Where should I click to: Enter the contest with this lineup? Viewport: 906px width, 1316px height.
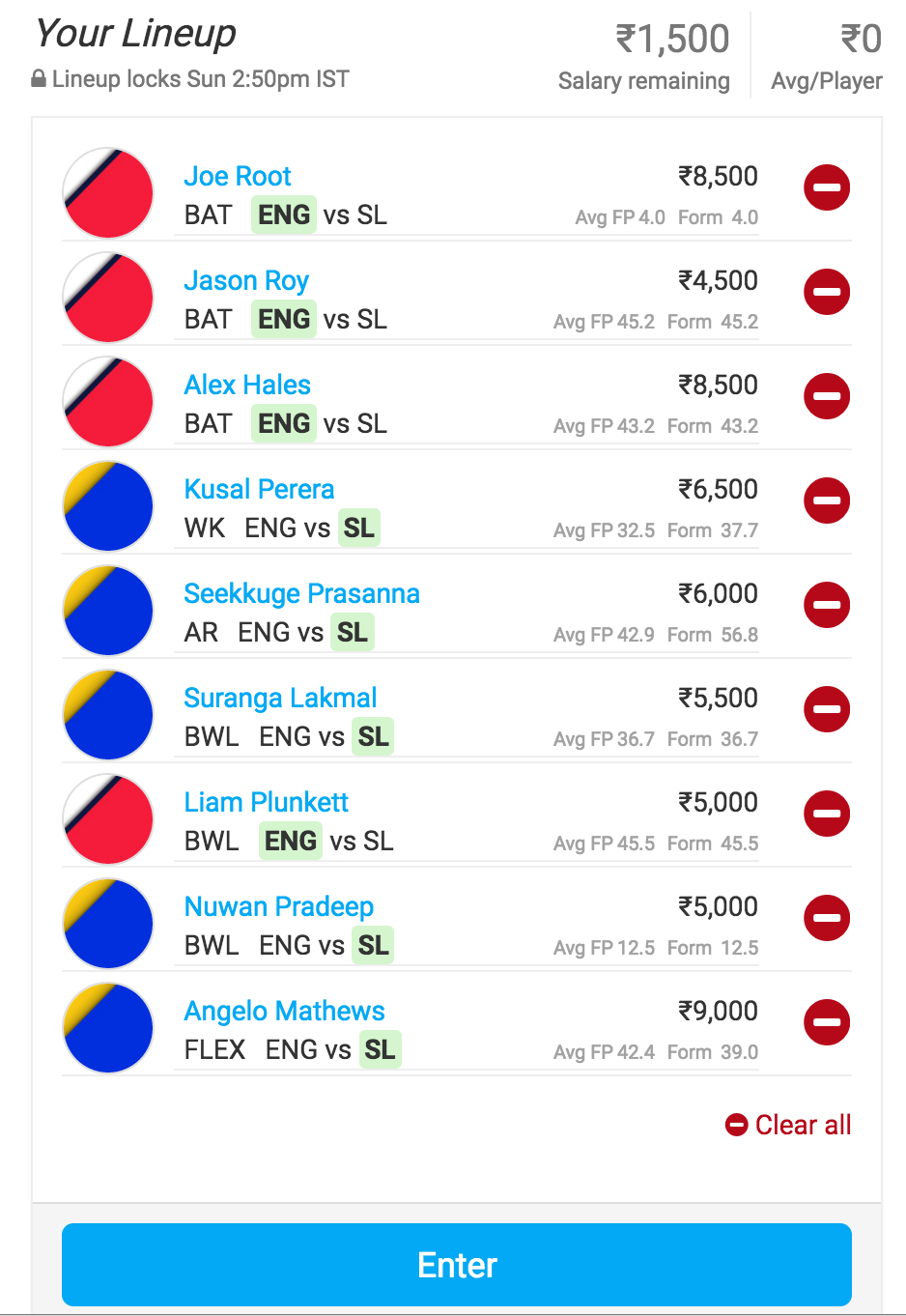pos(456,1265)
